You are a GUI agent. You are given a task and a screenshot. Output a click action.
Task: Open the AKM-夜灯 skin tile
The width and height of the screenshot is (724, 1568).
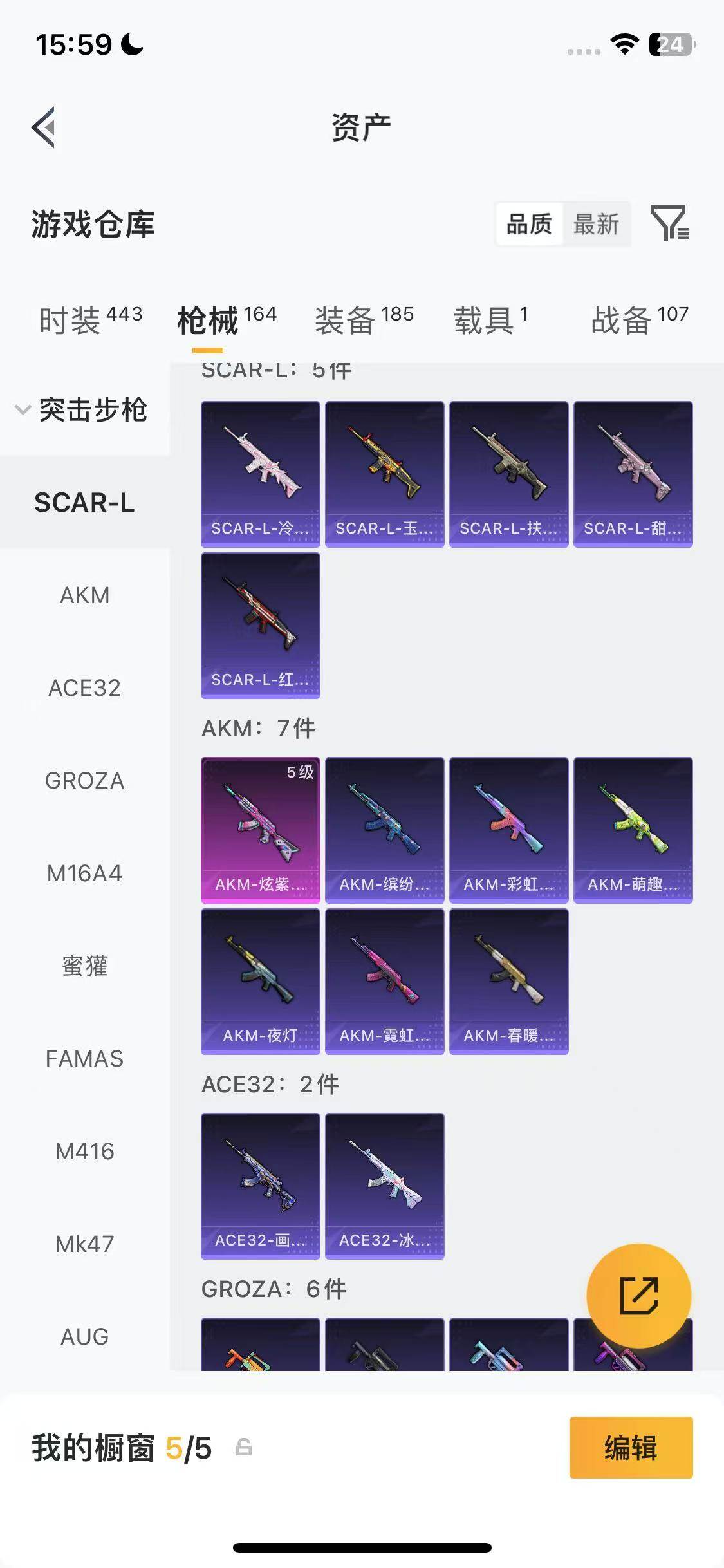[261, 982]
